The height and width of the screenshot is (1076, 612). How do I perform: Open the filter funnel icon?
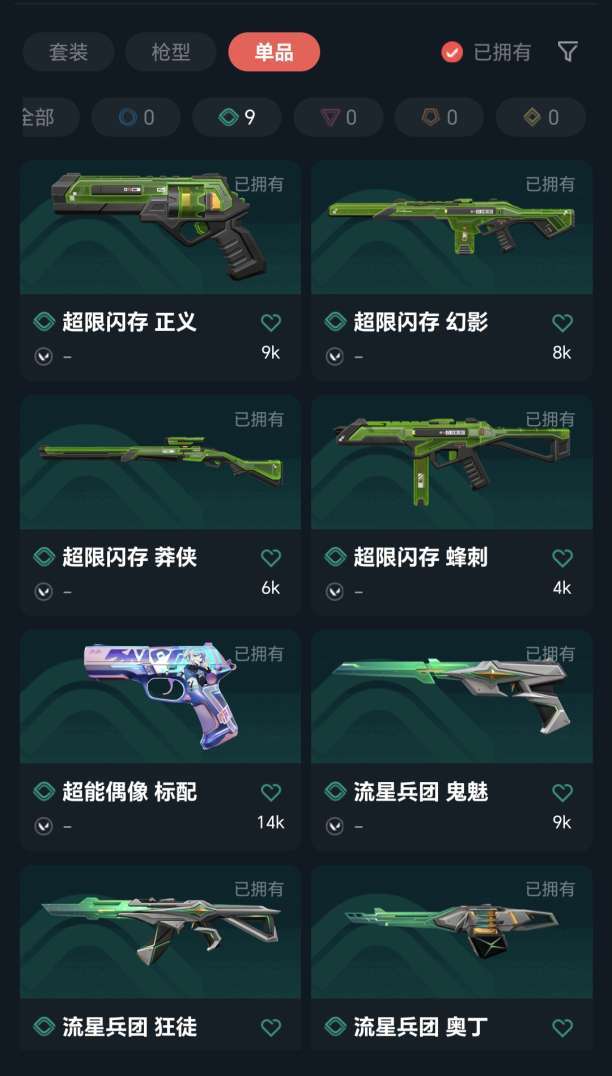[x=568, y=52]
